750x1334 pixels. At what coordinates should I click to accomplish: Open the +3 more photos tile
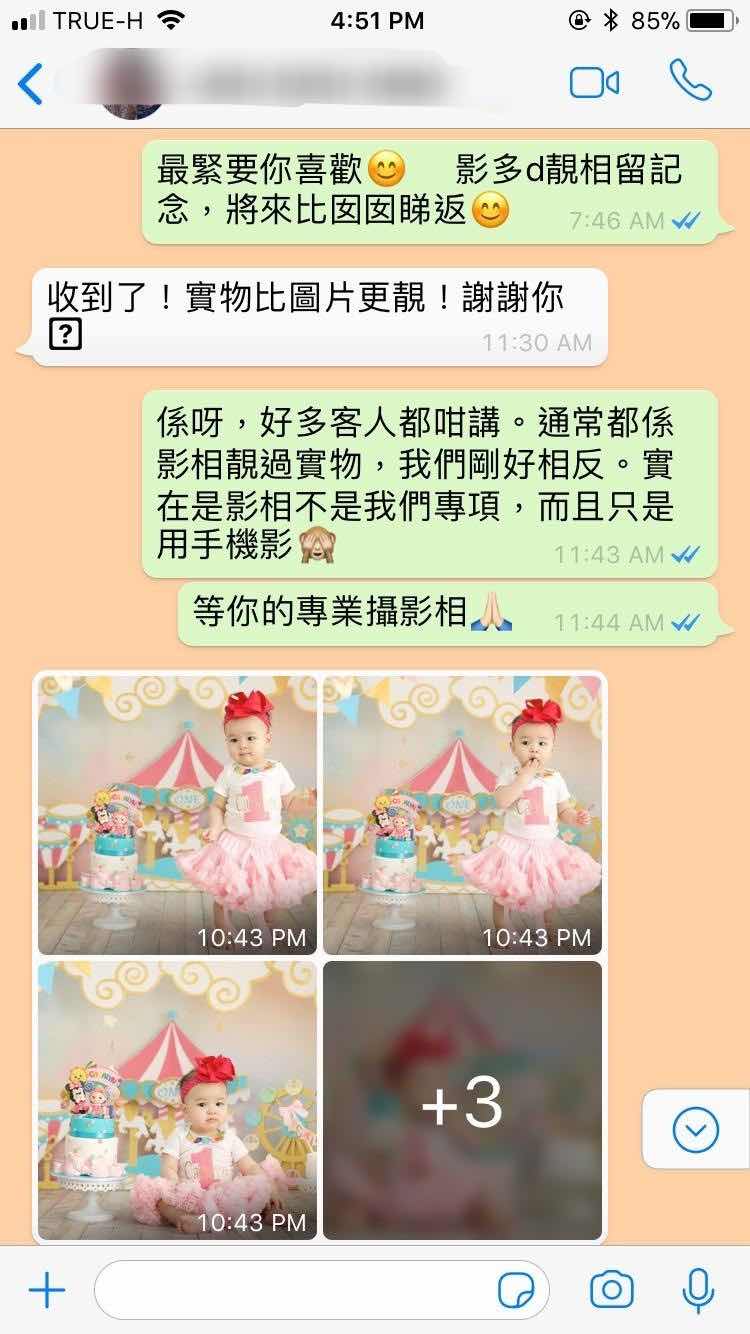[462, 1100]
